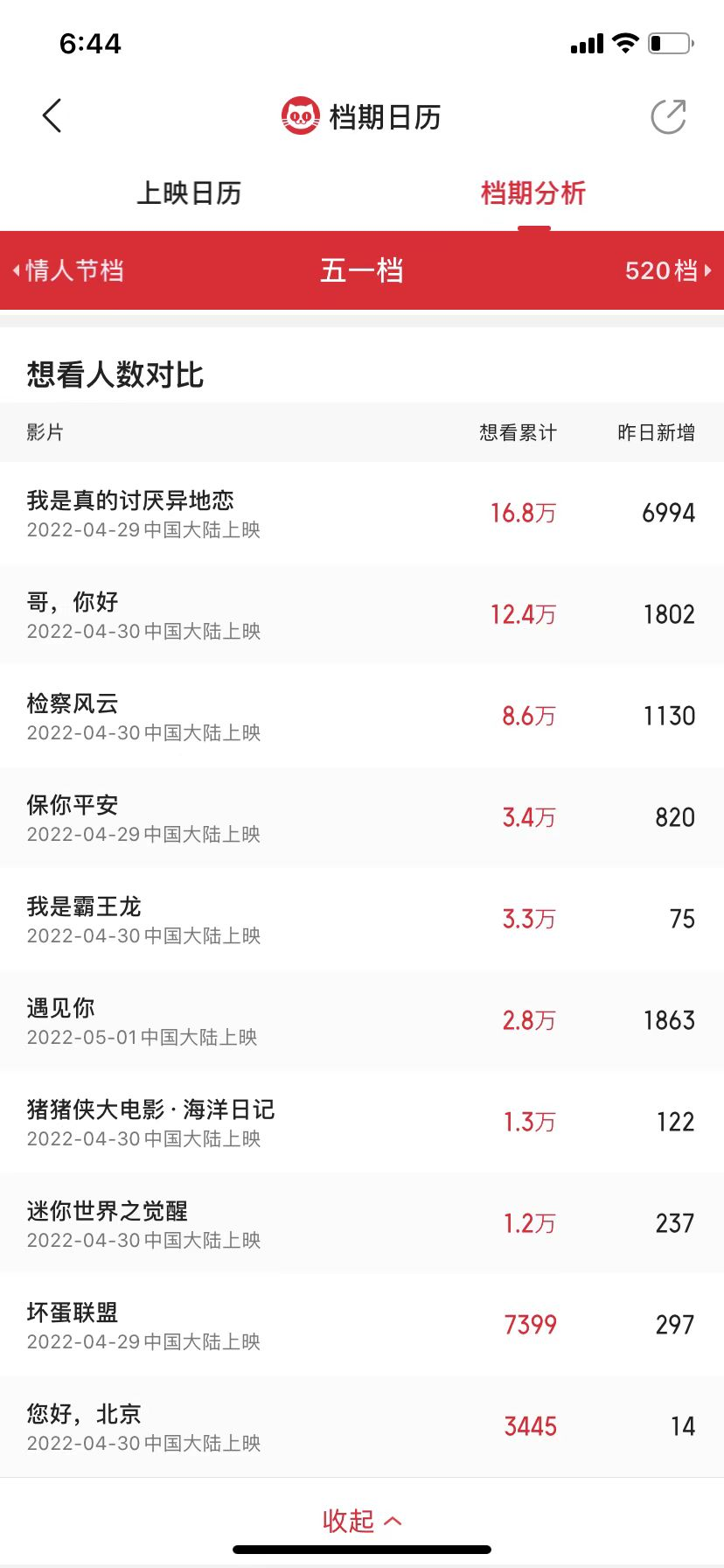Jump to the next 520档 period
Viewport: 724px width, 1568px height.
point(669,270)
